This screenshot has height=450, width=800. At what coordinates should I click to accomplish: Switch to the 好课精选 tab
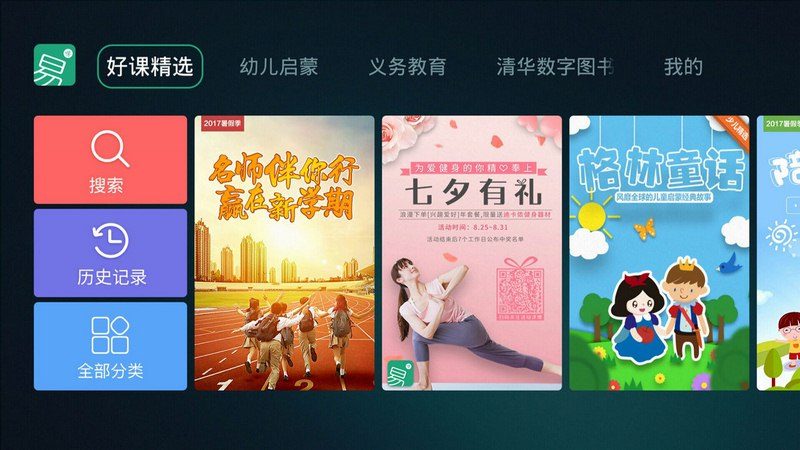150,67
